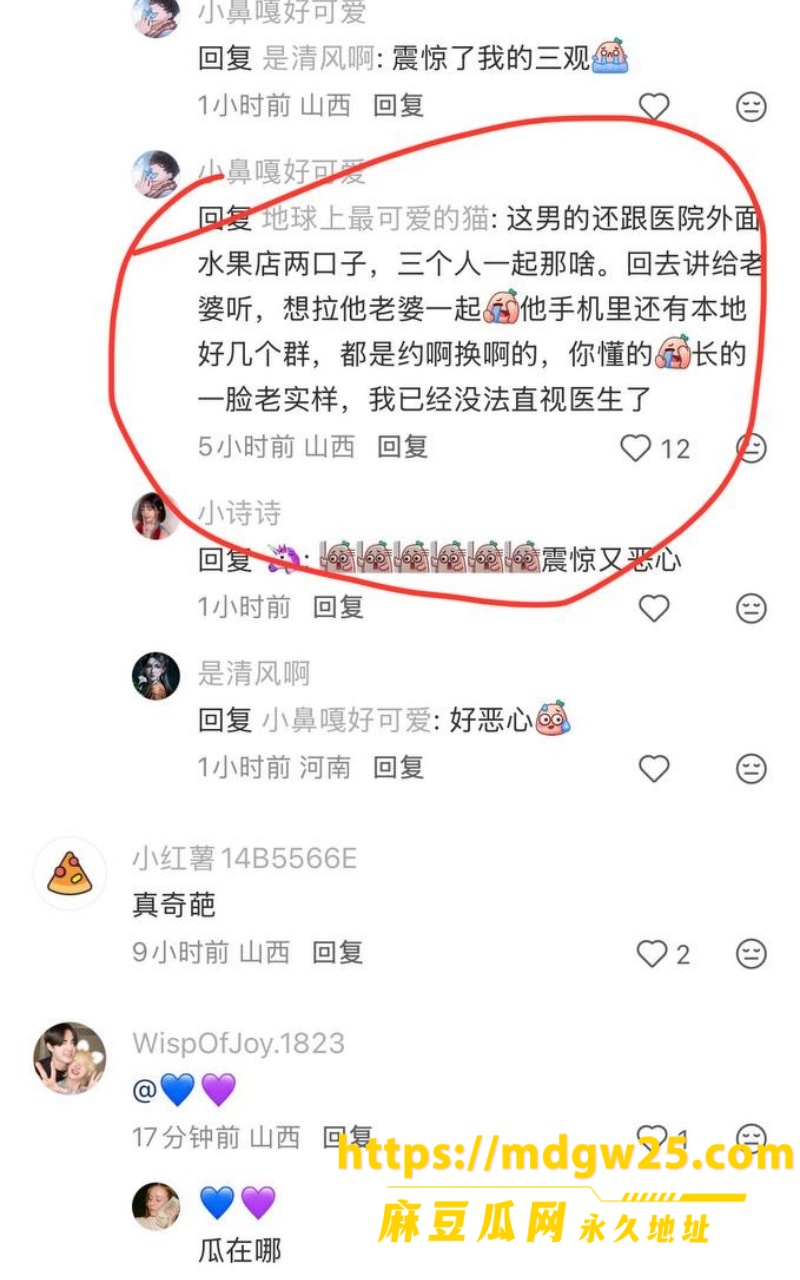Open 是清风啊's avatar

156,676
